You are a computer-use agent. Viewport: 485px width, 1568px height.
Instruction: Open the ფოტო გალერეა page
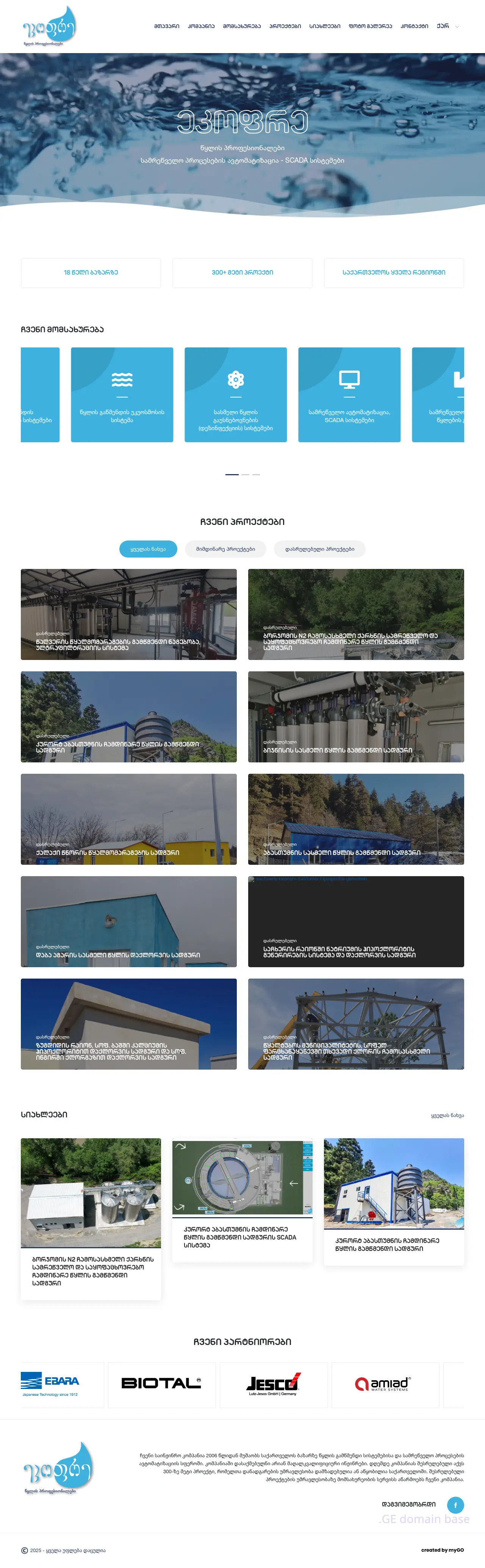coord(370,26)
